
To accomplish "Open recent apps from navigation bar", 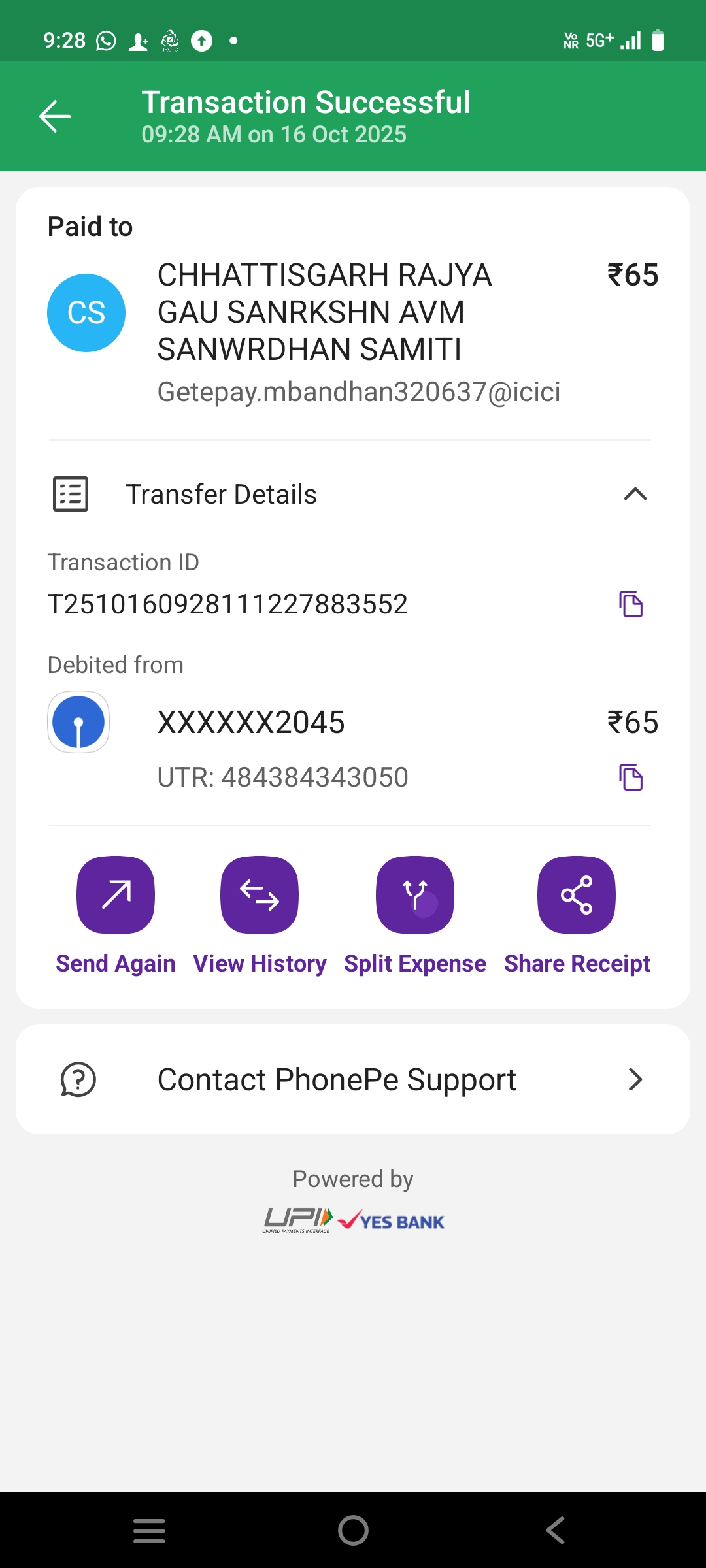I will click(149, 1530).
